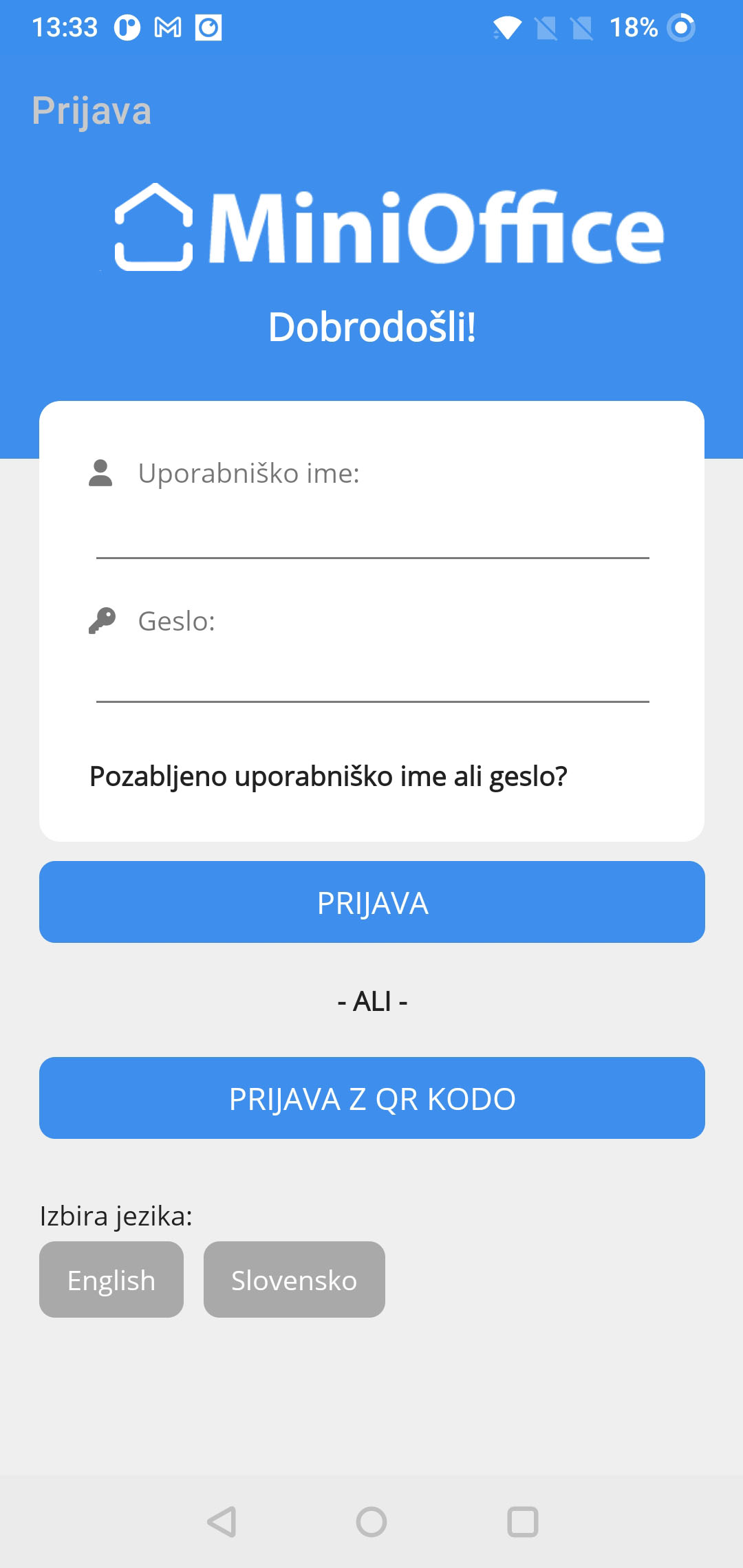Select the Slovensko language option
Image resolution: width=743 pixels, height=1568 pixels.
(294, 1280)
